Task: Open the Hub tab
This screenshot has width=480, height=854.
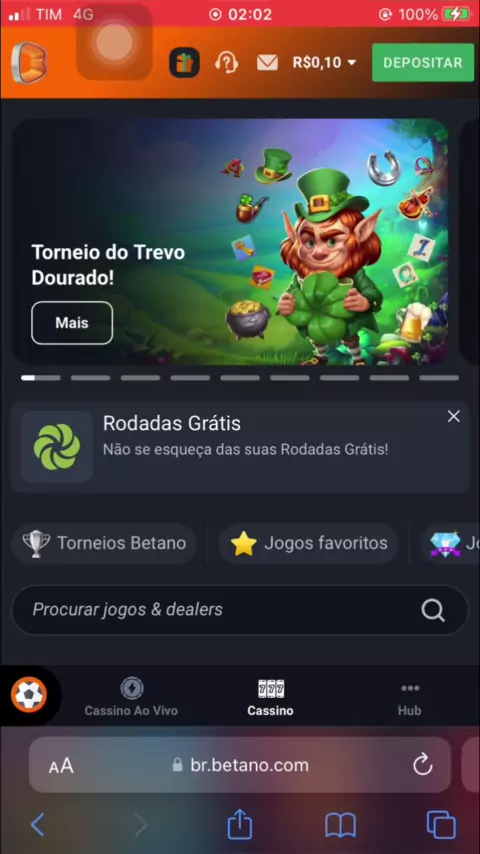Action: pyautogui.click(x=410, y=698)
